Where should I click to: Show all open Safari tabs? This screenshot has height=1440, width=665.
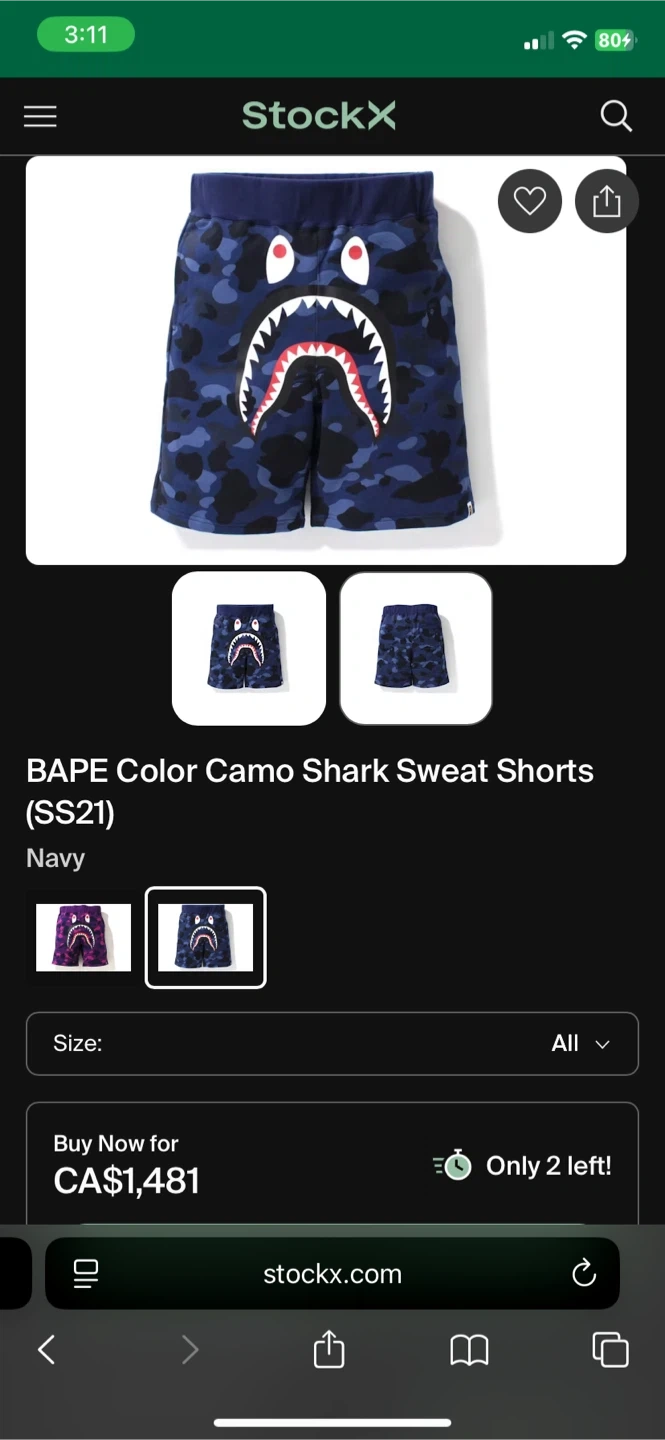(x=610, y=1350)
